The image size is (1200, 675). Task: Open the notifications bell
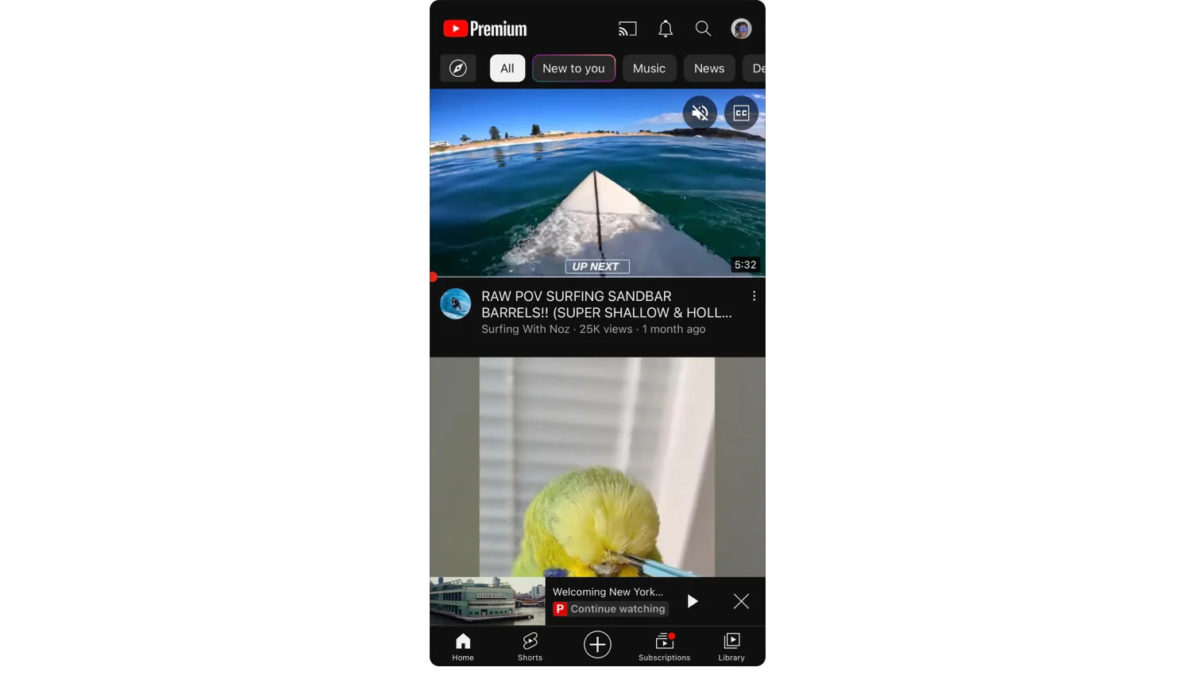665,29
